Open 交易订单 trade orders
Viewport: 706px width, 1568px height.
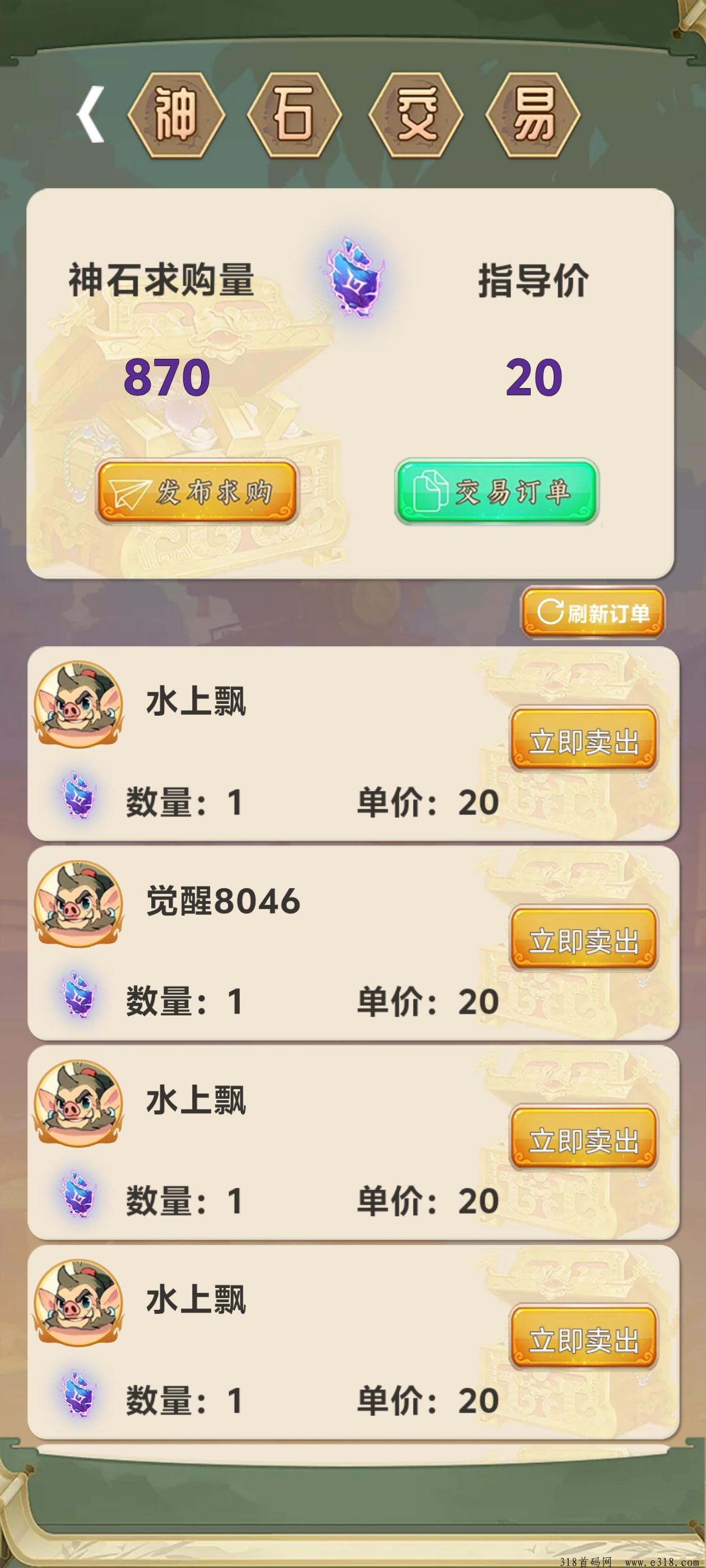click(x=496, y=492)
